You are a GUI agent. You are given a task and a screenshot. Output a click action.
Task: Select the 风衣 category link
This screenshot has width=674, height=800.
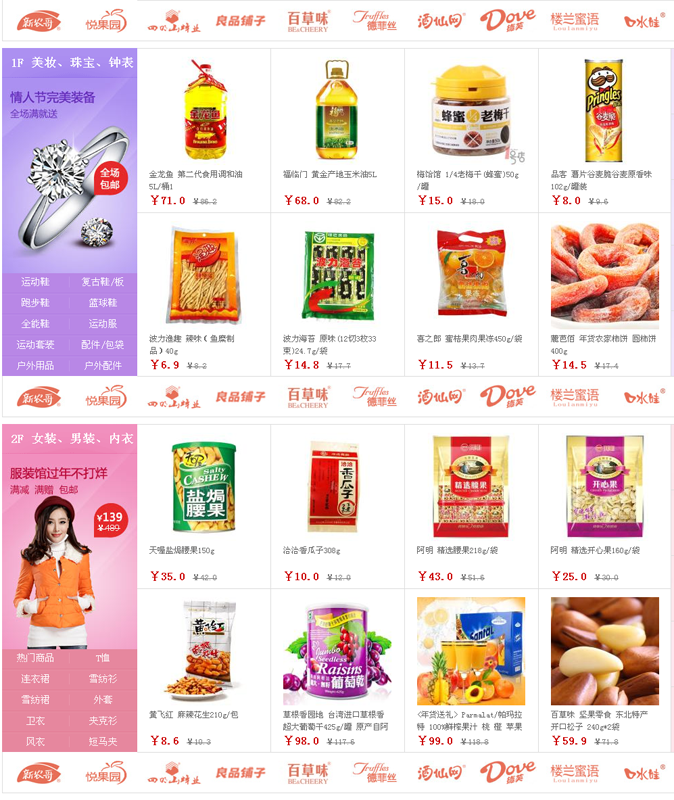click(35, 741)
